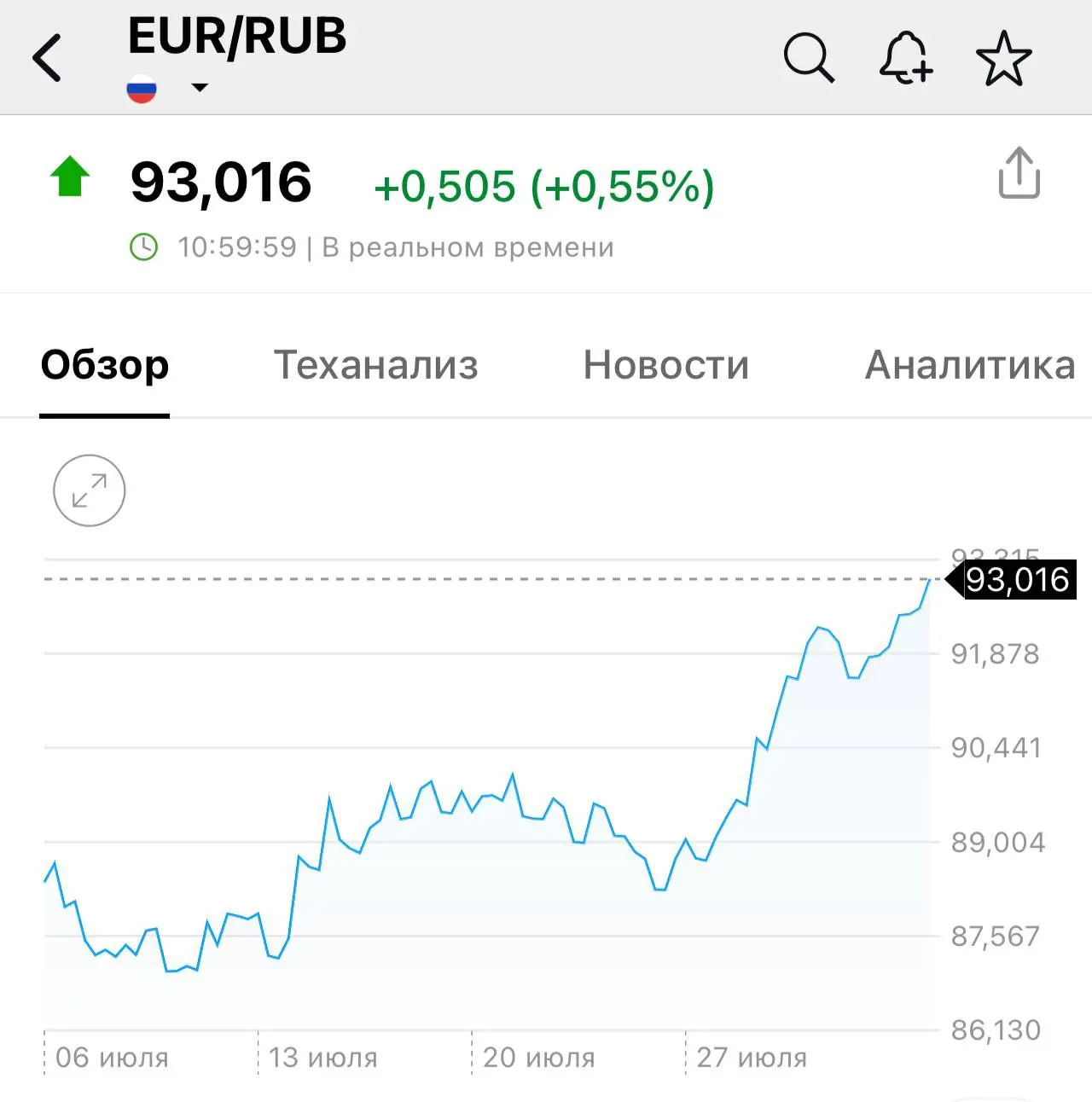Share the EUR/RUB quote
The image size is (1092, 1102).
[1019, 173]
